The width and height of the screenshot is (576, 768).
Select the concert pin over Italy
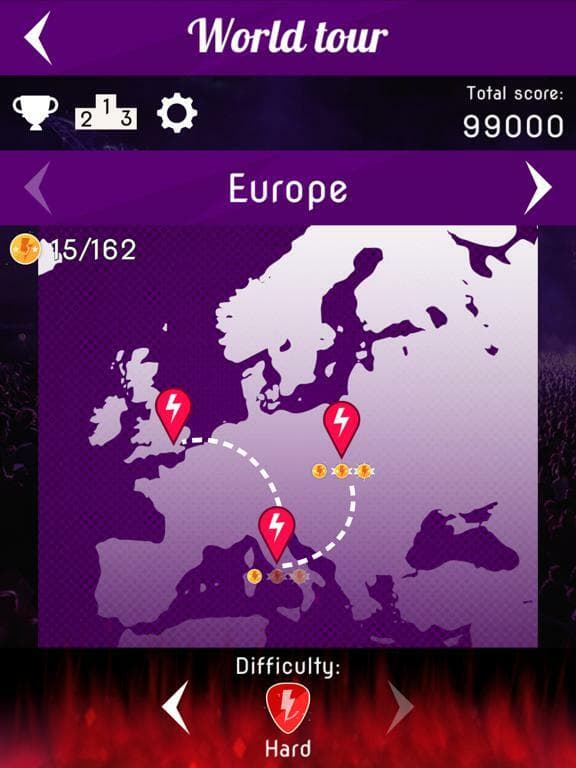277,534
